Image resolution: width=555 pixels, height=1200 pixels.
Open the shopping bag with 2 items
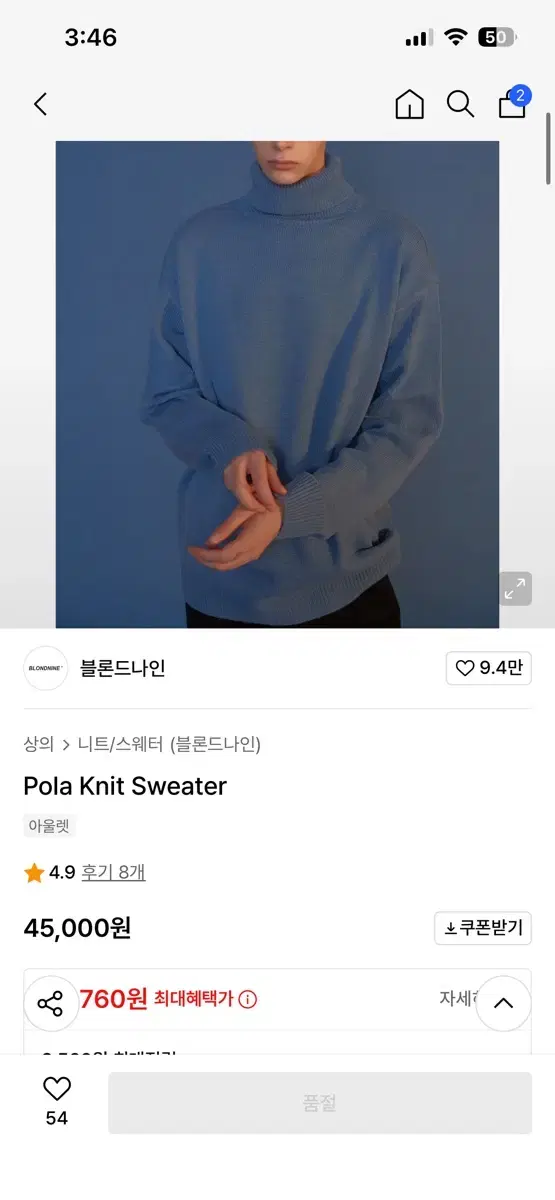coord(514,103)
